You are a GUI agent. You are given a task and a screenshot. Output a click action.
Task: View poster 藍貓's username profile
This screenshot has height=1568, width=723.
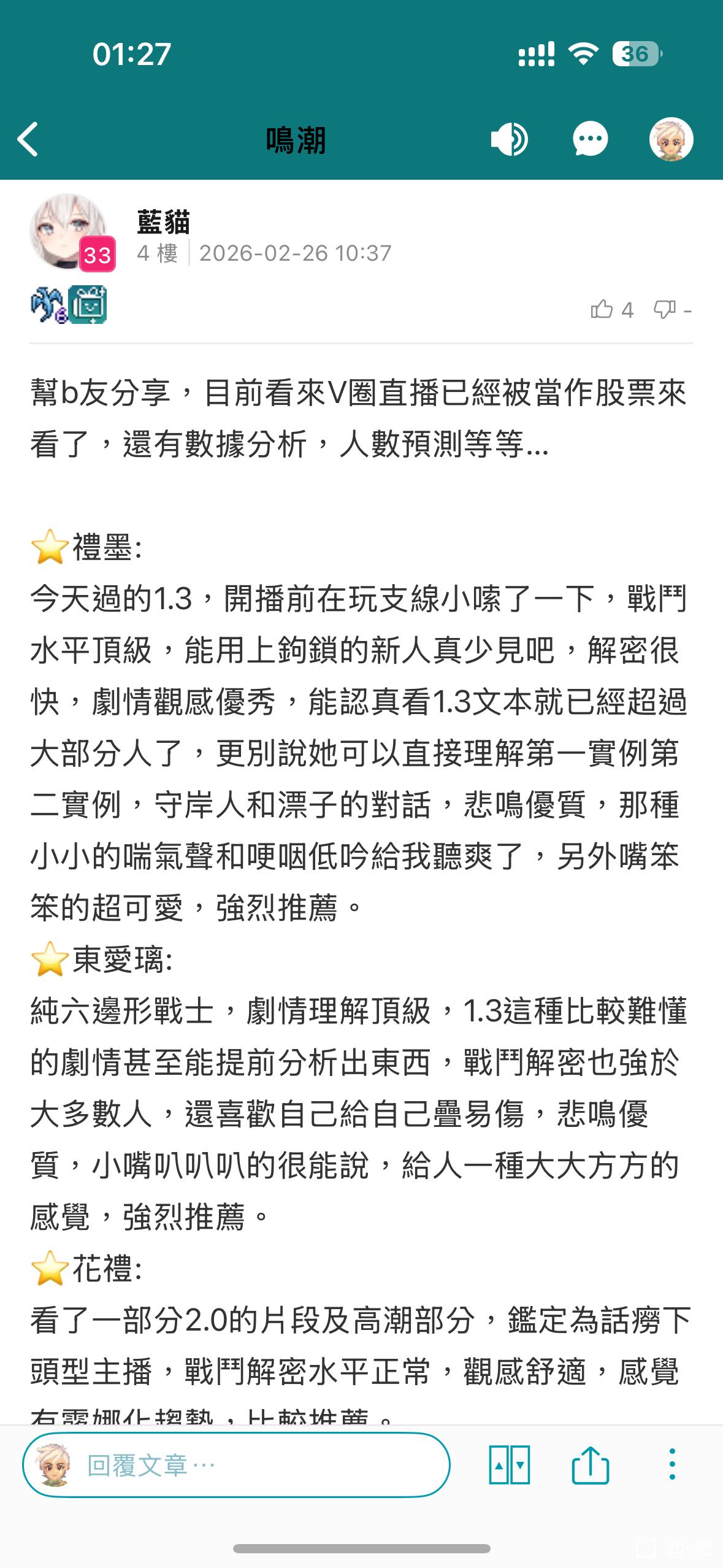tap(163, 222)
